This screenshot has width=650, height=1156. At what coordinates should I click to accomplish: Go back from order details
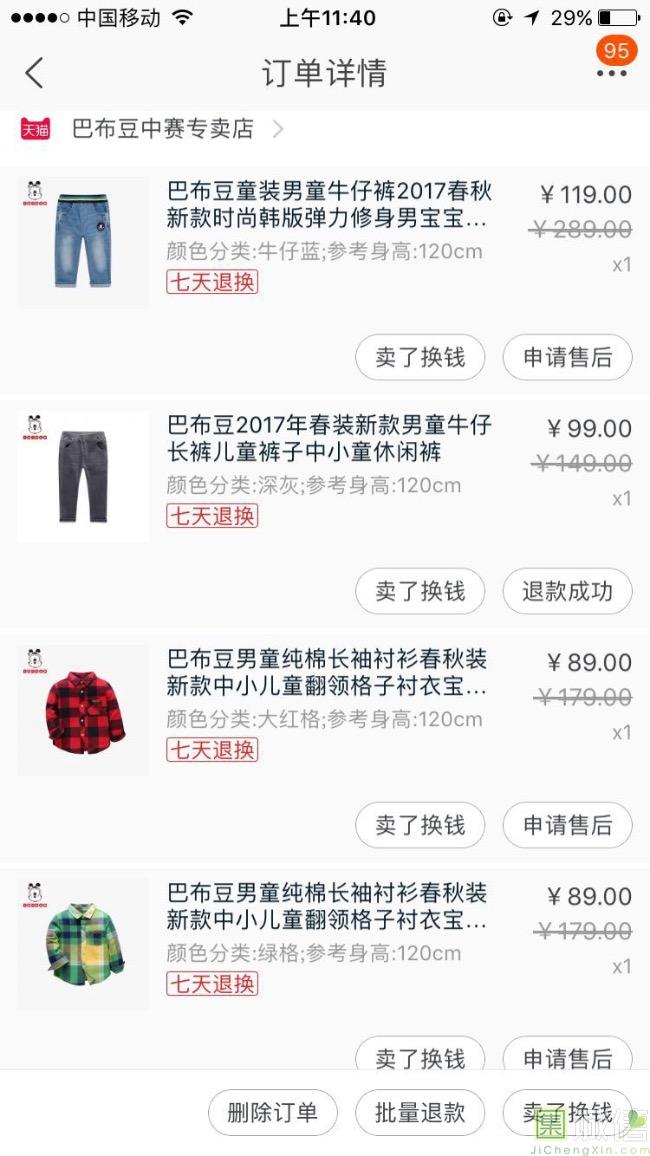coord(35,73)
